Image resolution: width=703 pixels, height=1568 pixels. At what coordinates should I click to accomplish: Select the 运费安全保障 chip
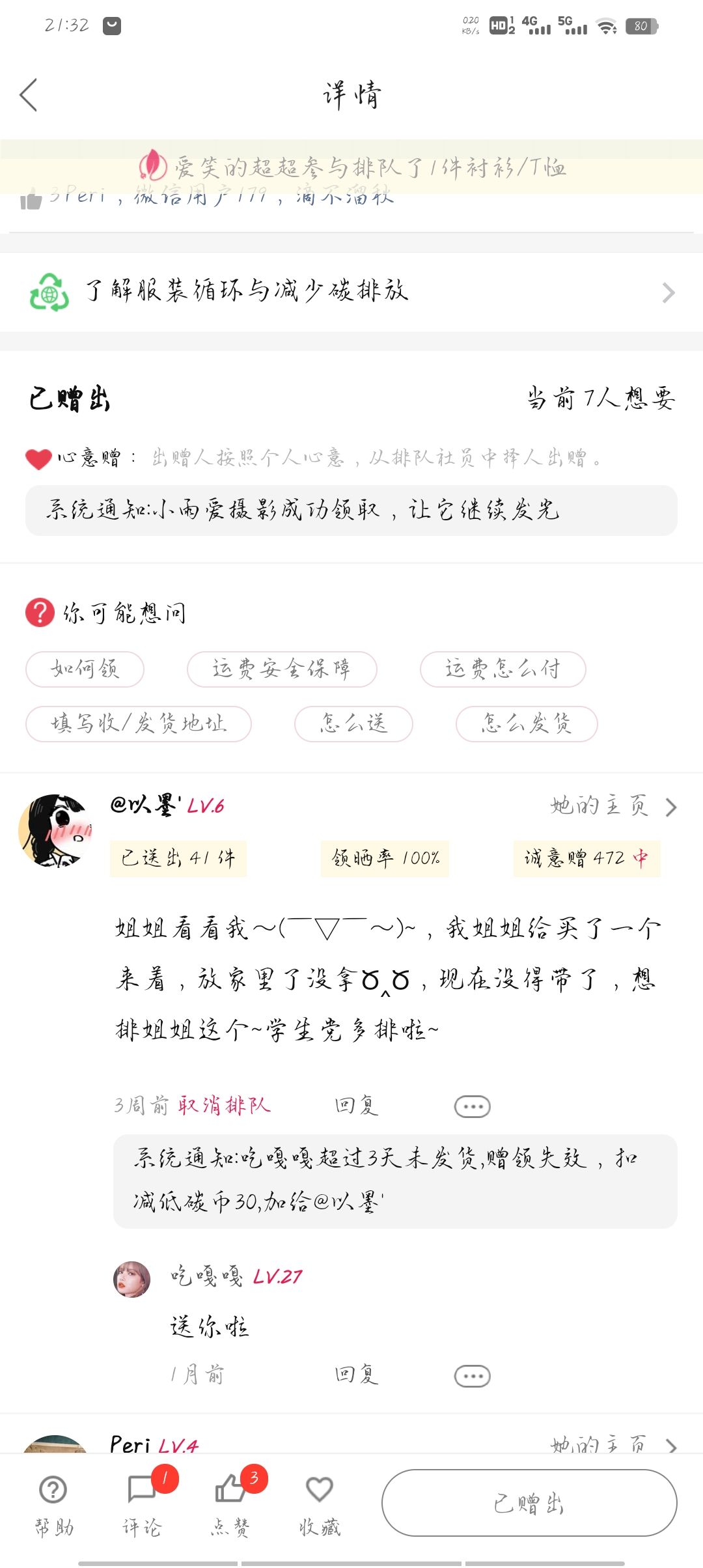[x=282, y=669]
